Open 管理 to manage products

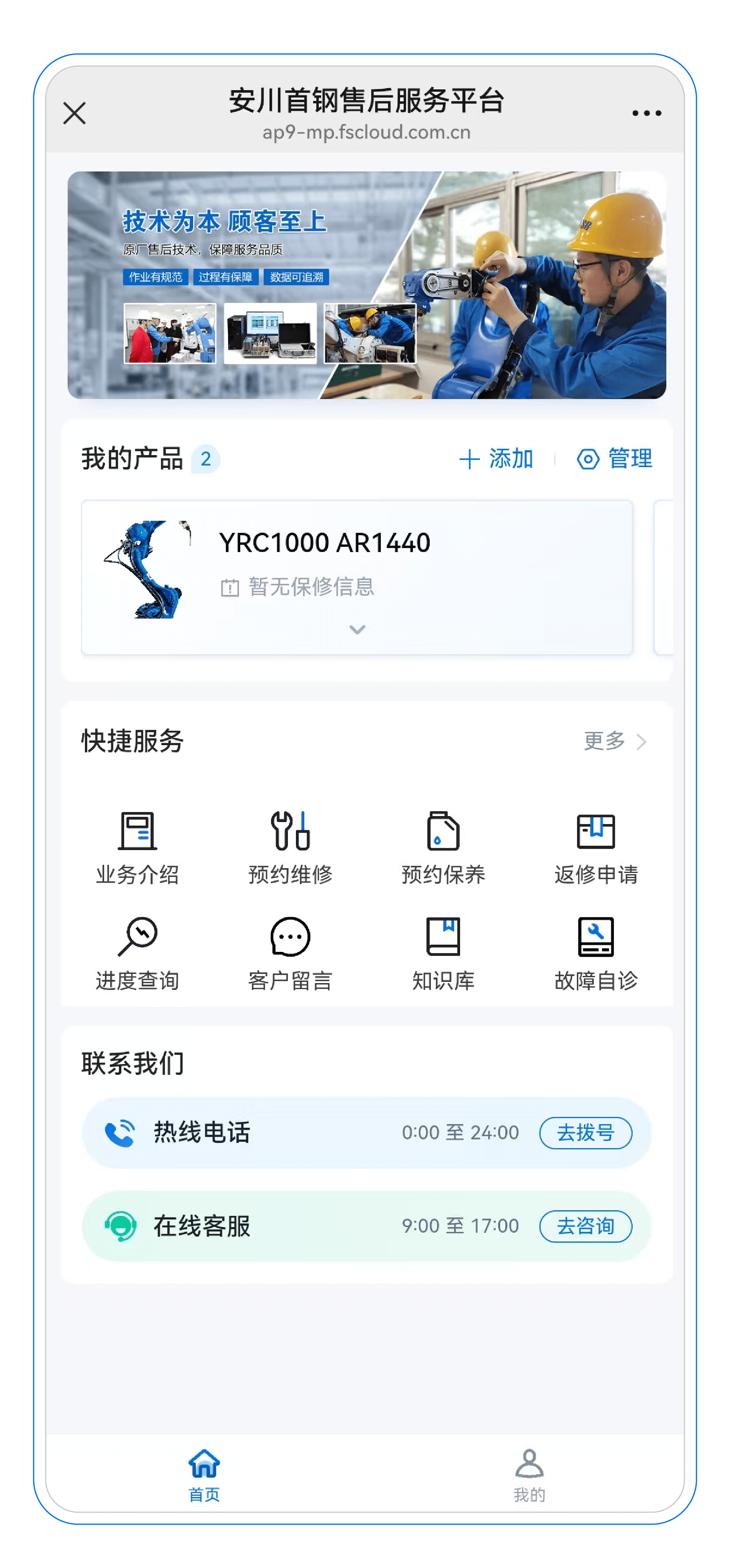point(614,458)
